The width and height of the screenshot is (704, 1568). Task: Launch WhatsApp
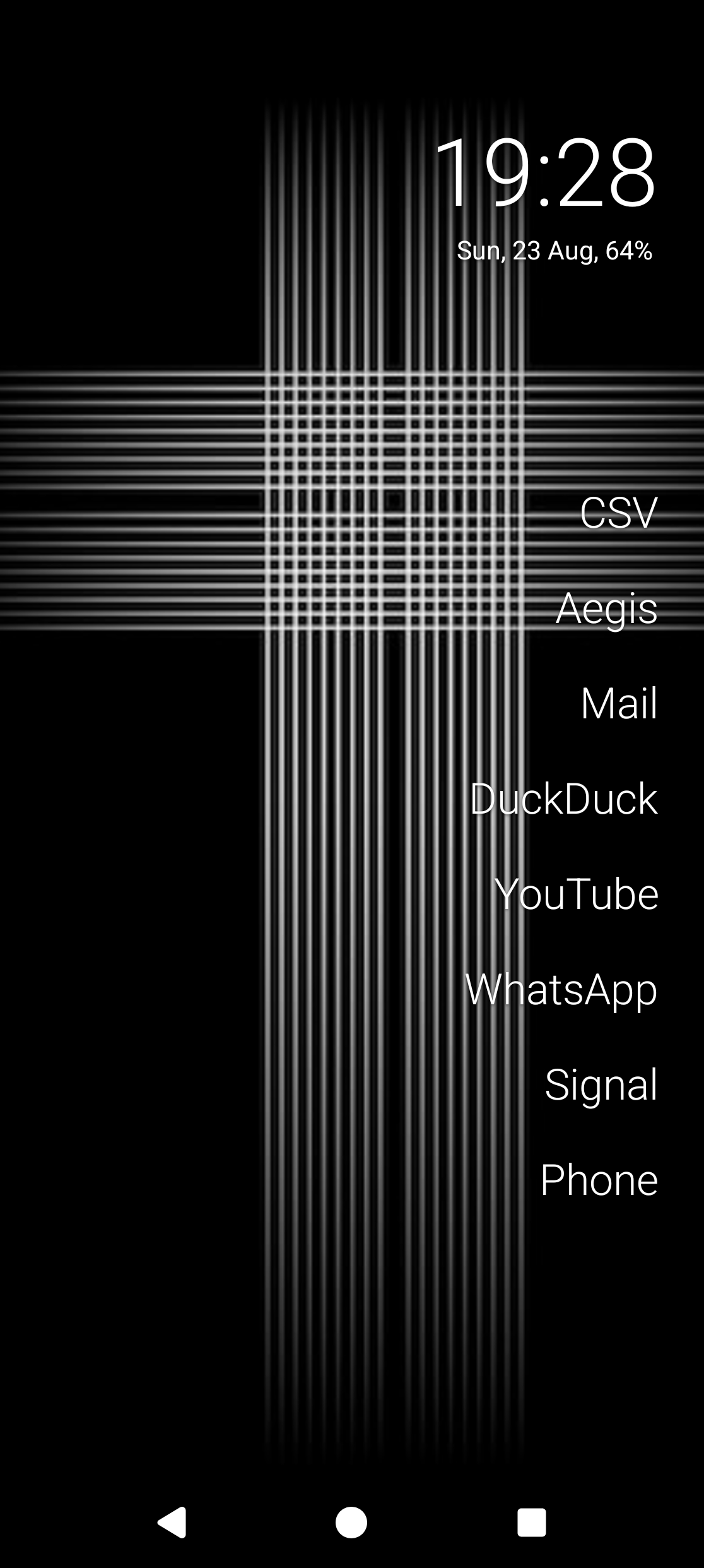(561, 990)
